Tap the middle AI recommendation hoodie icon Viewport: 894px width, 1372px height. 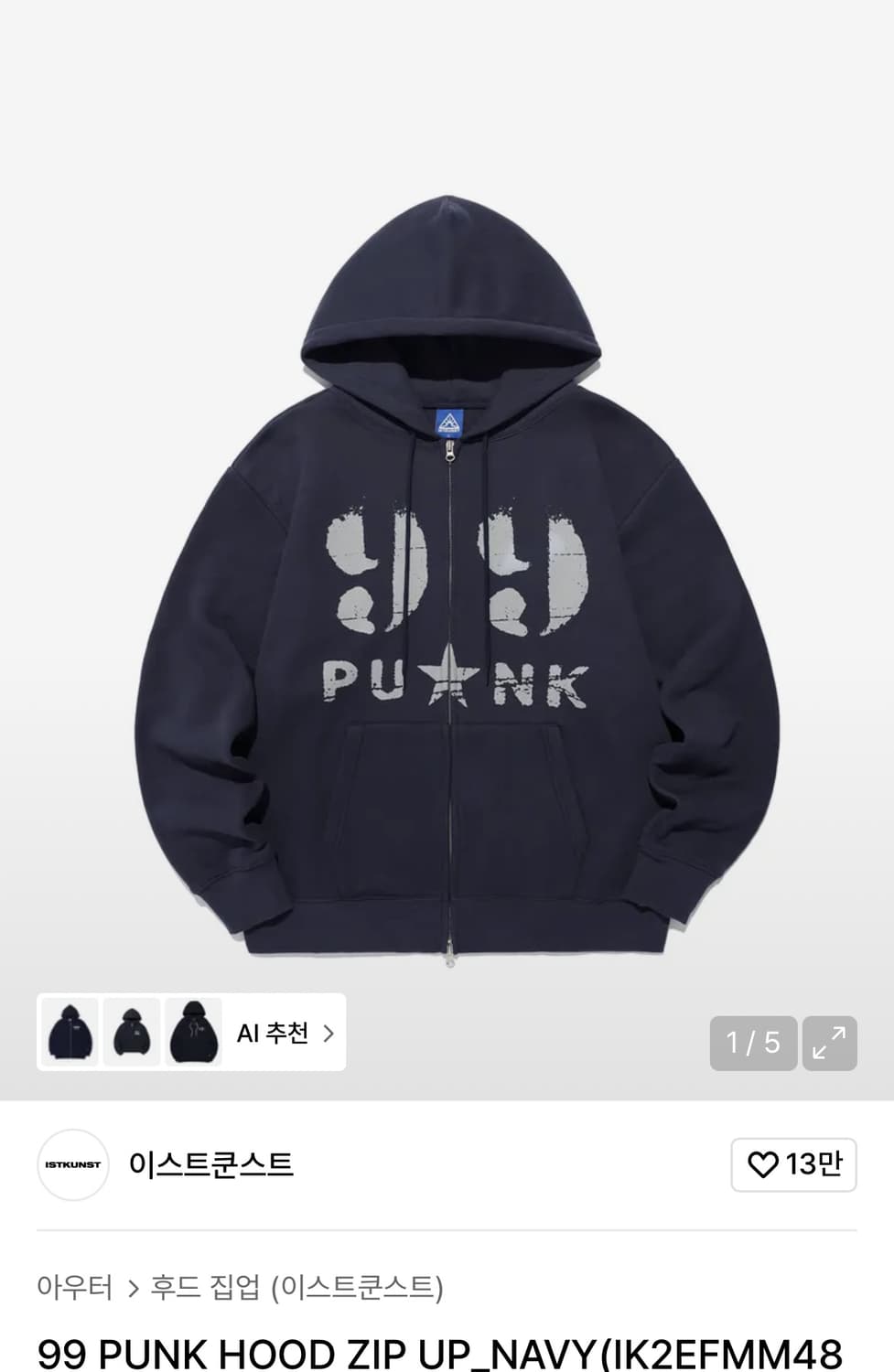131,1033
